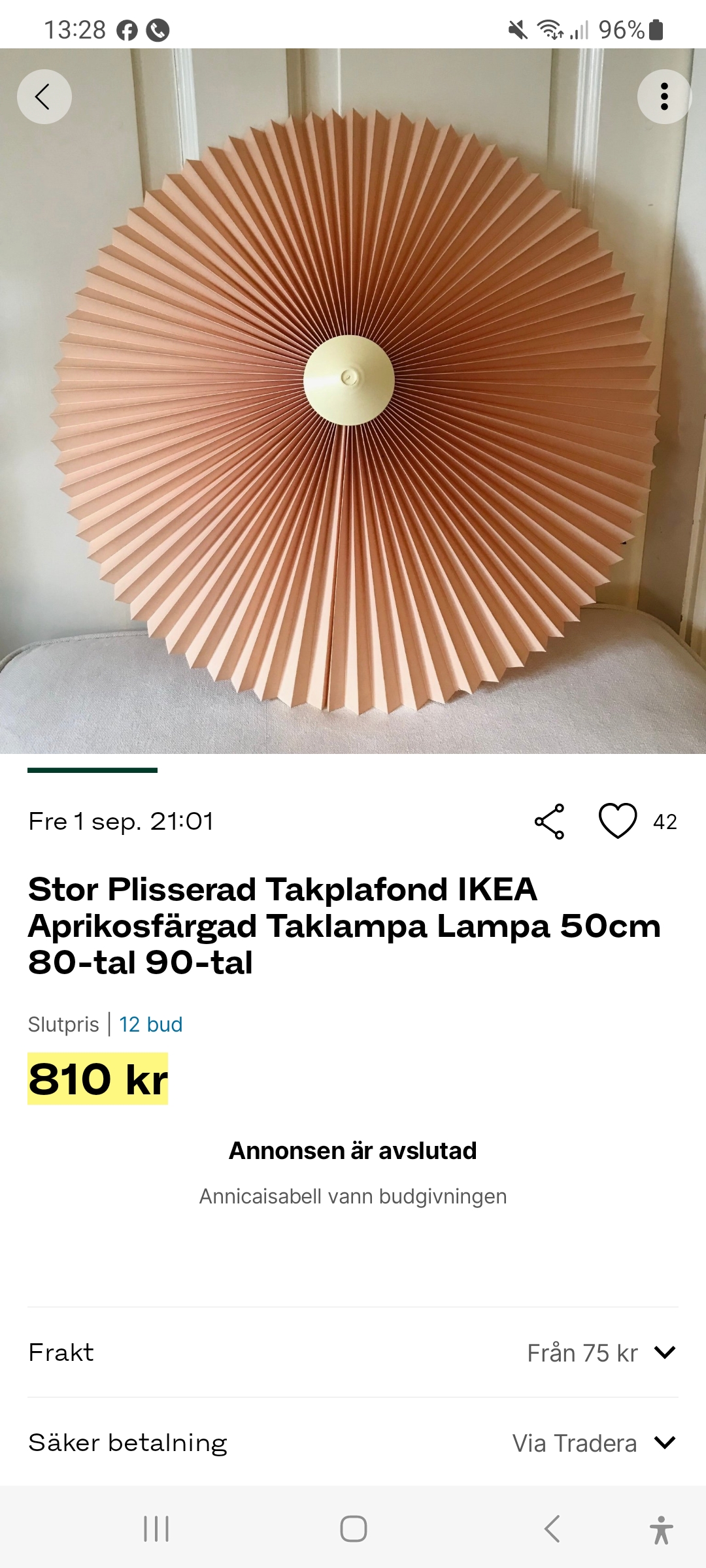This screenshot has width=706, height=1568.
Task: Open the three-dot overflow menu
Action: [664, 97]
